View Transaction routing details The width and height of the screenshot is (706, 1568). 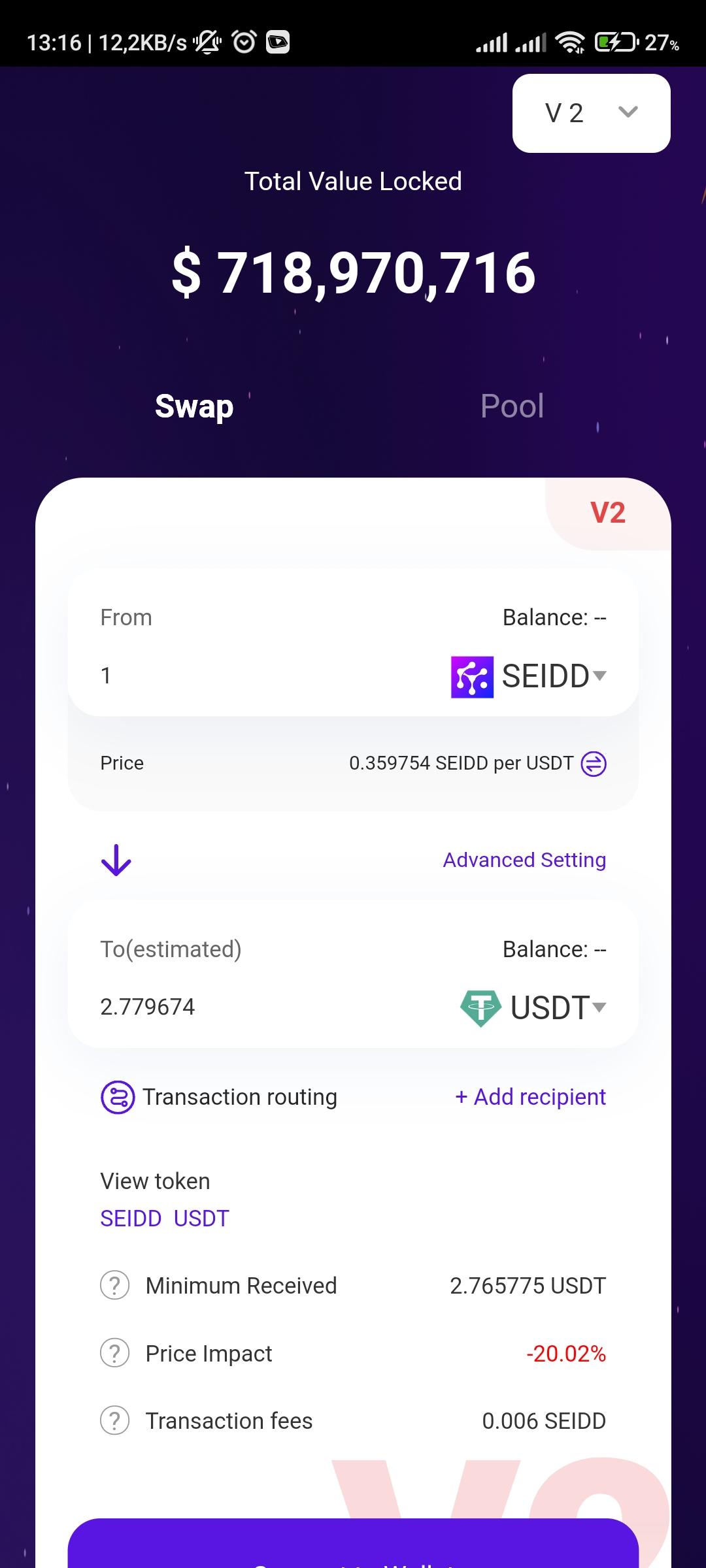pos(219,1097)
